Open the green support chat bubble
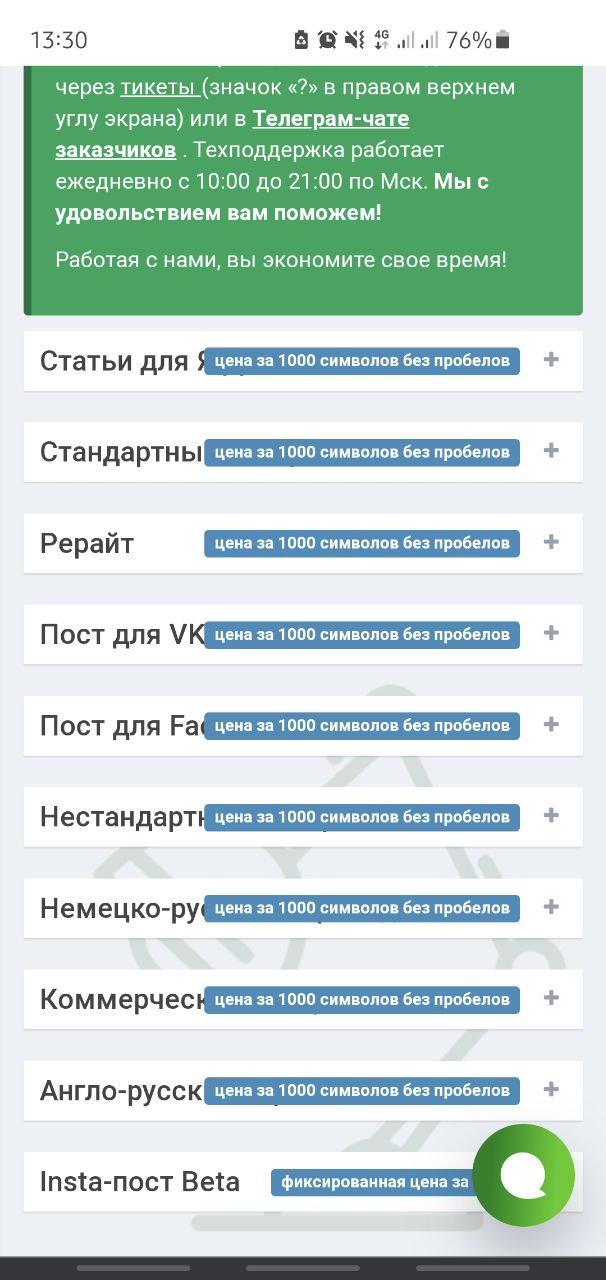The height and width of the screenshot is (1280, 606). [523, 1175]
